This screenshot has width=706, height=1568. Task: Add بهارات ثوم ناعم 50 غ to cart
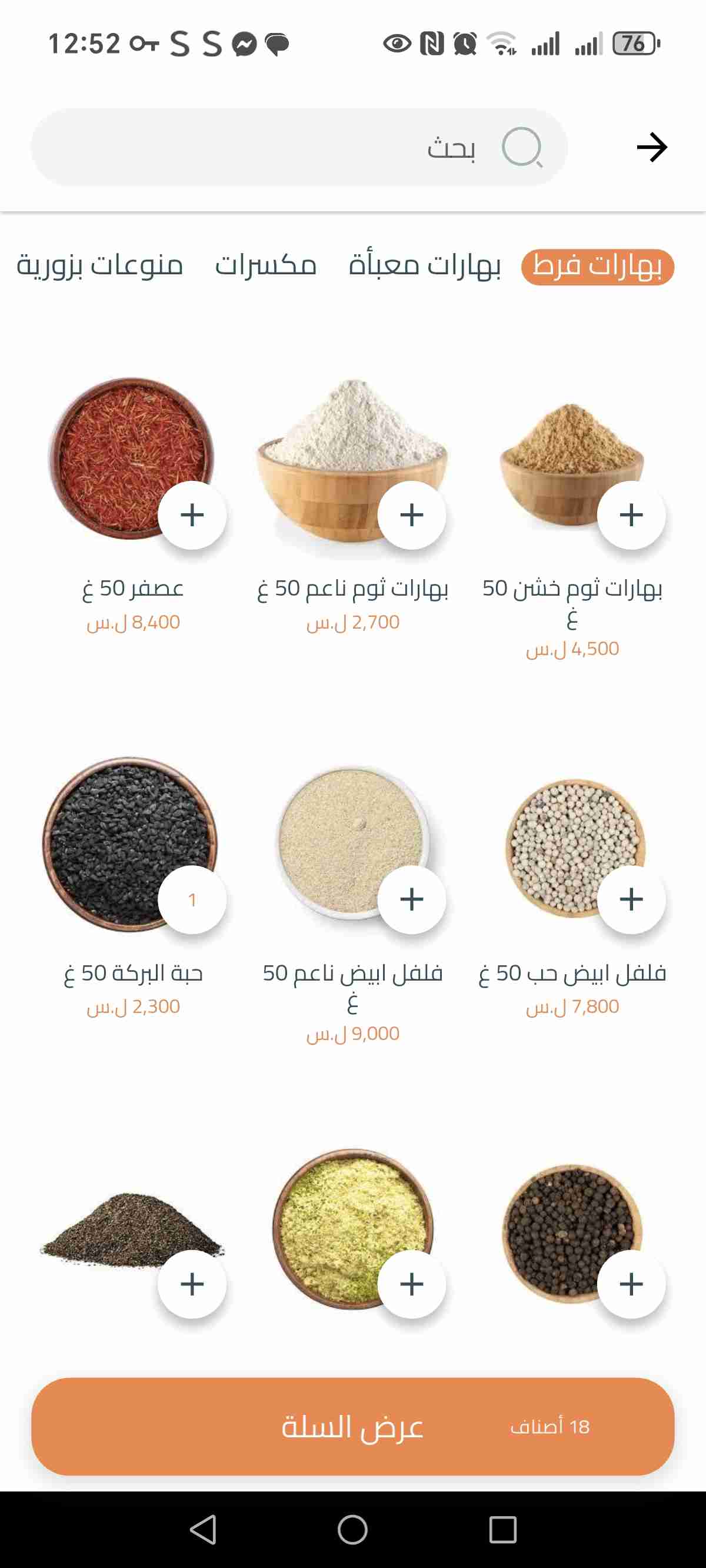[x=411, y=515]
